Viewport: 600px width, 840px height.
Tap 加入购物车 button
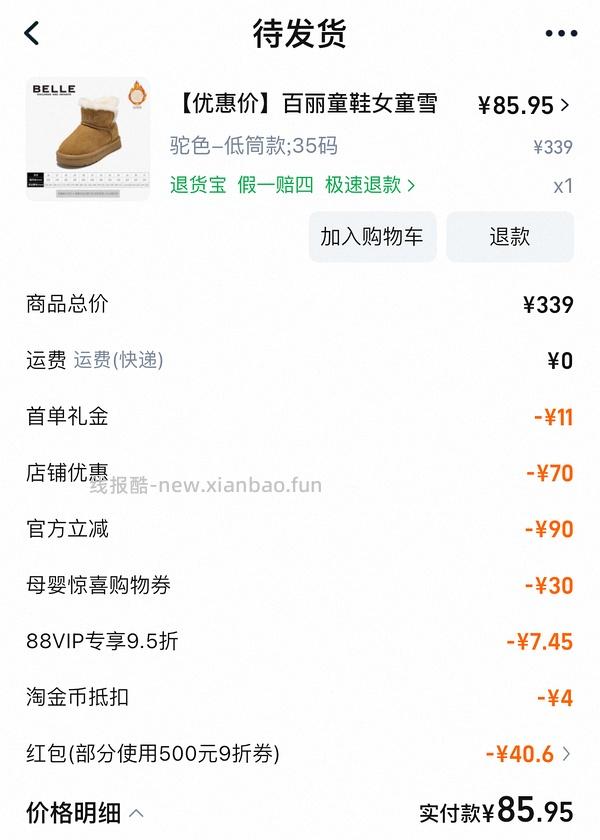tap(371, 237)
